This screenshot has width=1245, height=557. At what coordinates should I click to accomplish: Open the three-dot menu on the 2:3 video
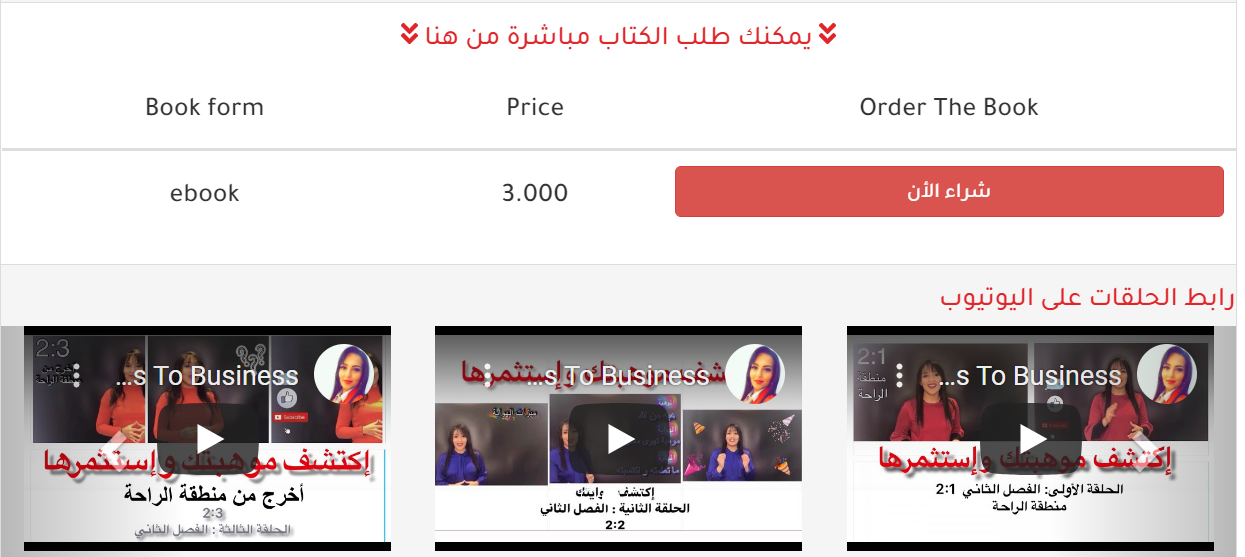tap(76, 375)
